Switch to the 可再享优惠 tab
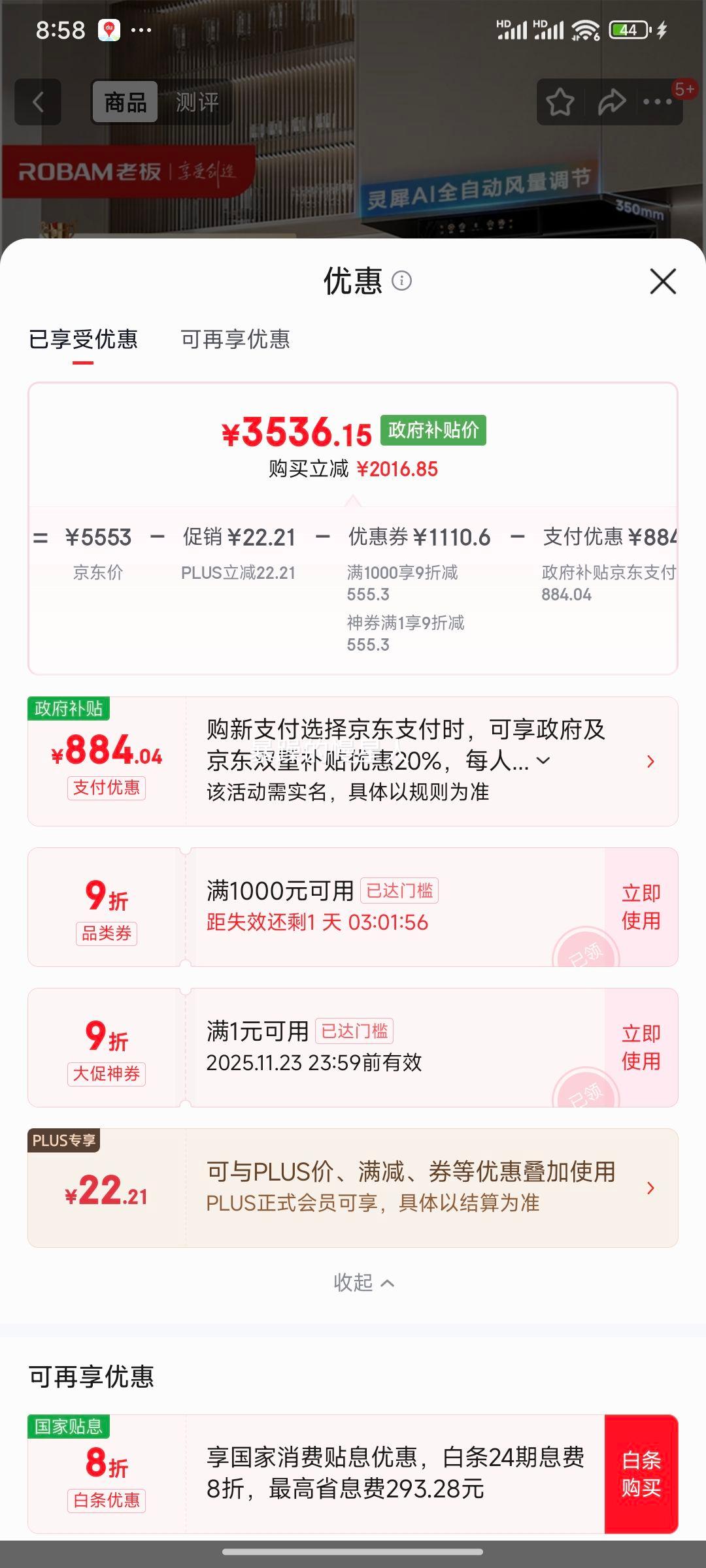The height and width of the screenshot is (1568, 706). [237, 340]
